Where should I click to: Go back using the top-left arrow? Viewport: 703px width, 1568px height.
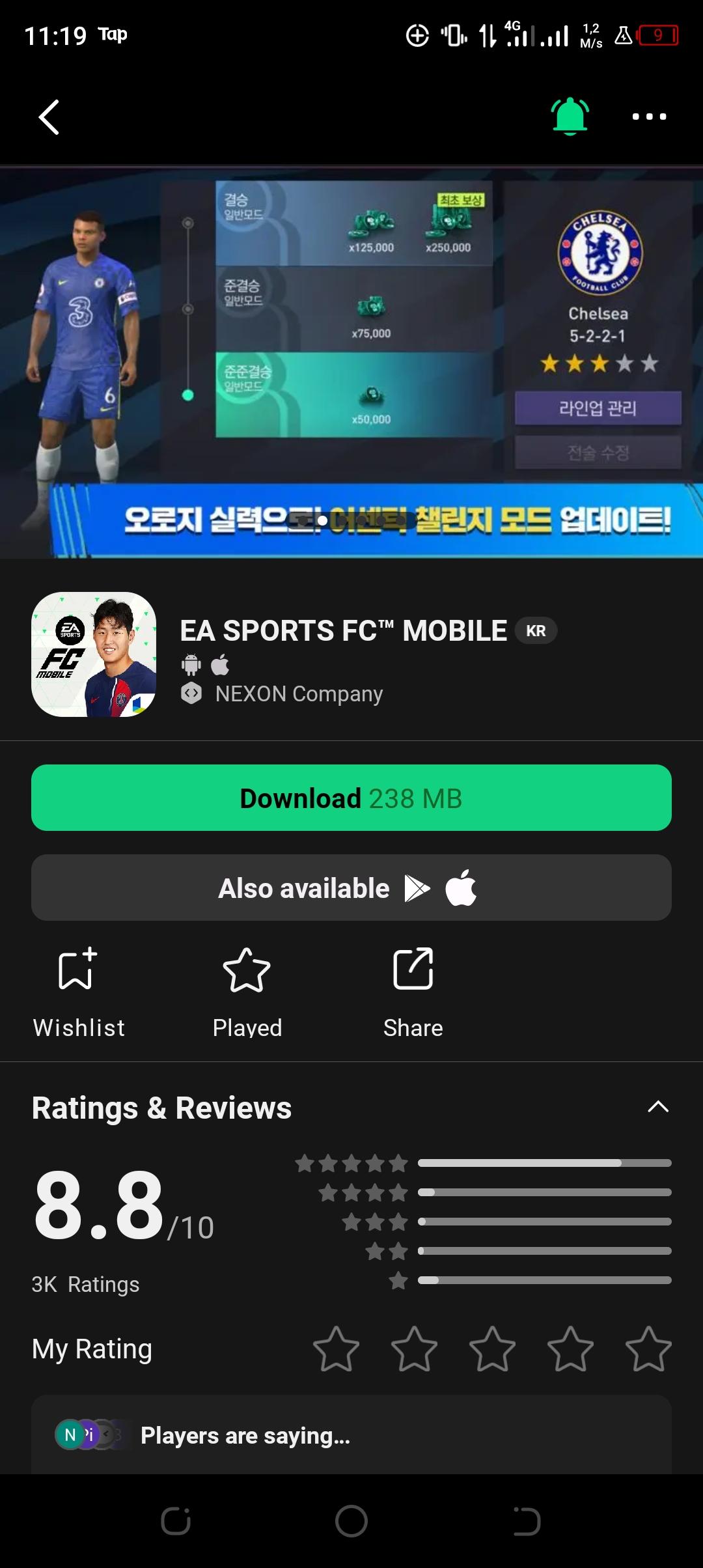[49, 117]
